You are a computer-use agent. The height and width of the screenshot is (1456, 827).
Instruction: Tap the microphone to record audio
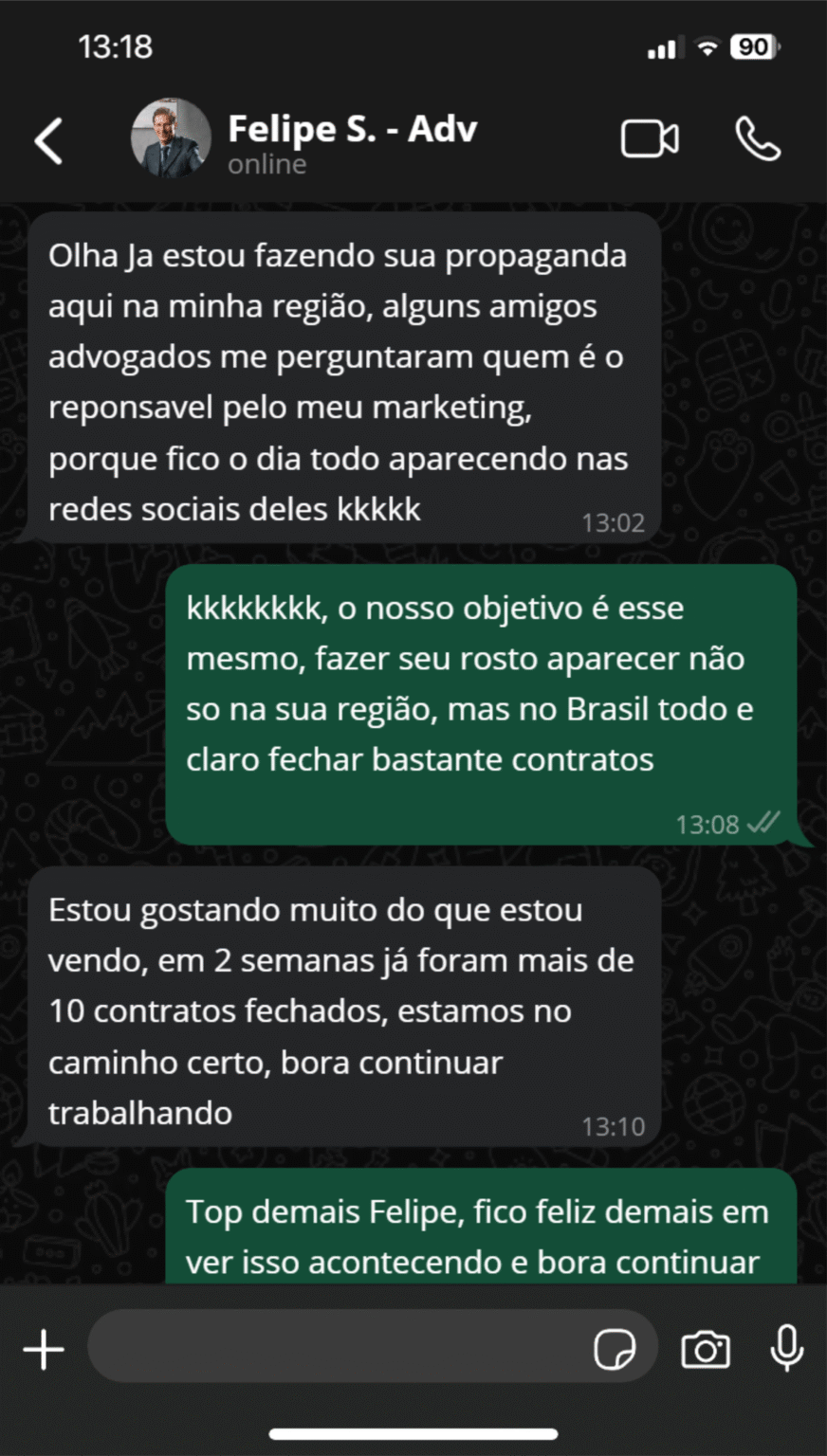(x=786, y=1347)
